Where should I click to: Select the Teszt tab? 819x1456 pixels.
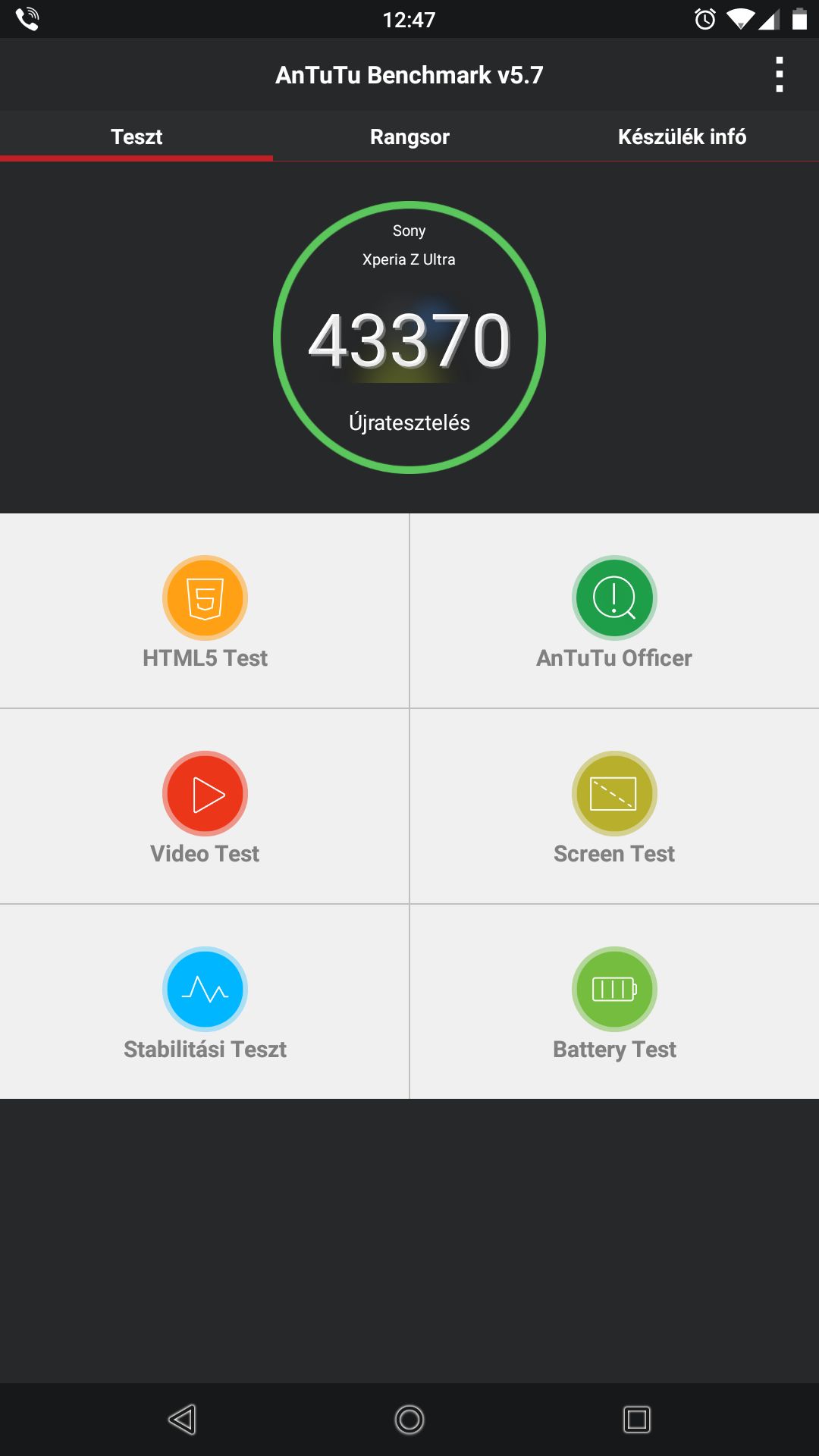pyautogui.click(x=136, y=136)
